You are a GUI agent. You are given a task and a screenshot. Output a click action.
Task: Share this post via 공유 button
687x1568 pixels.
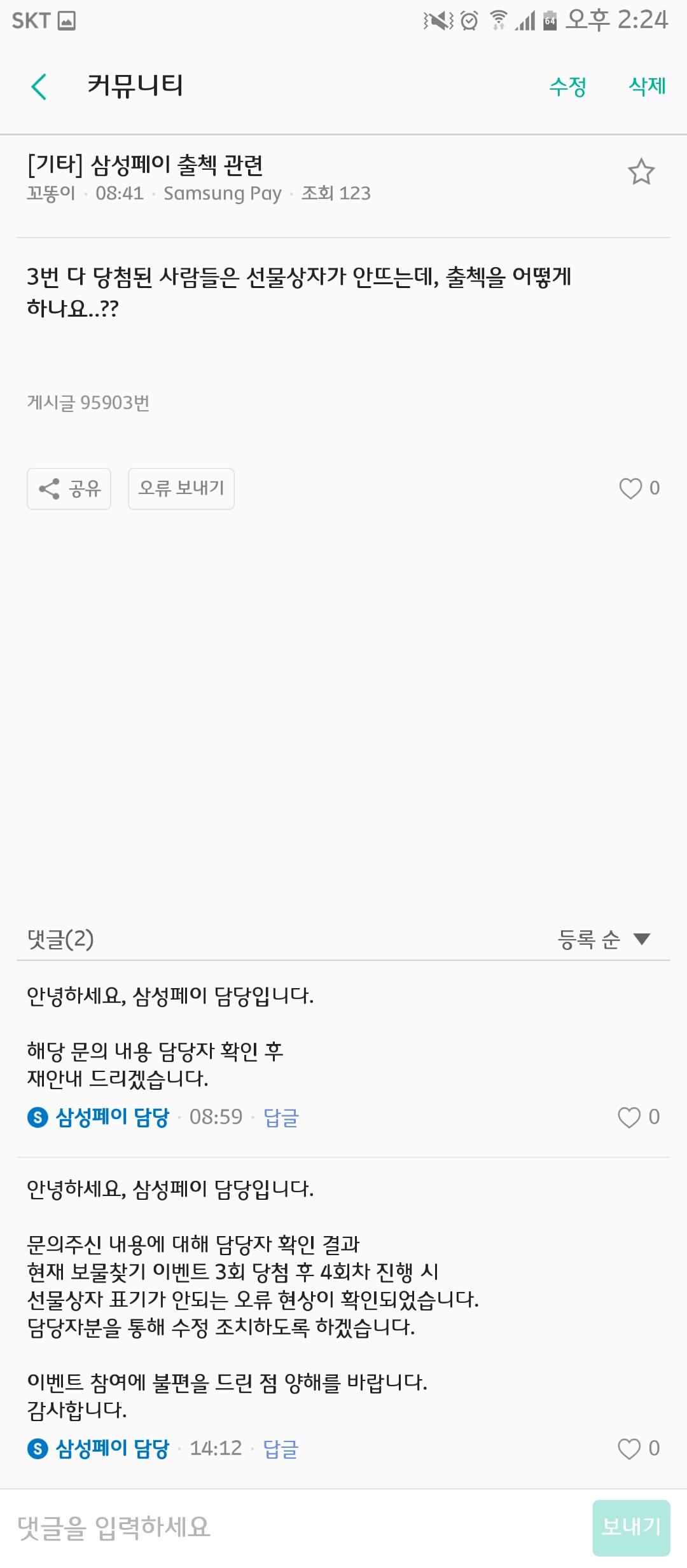69,488
